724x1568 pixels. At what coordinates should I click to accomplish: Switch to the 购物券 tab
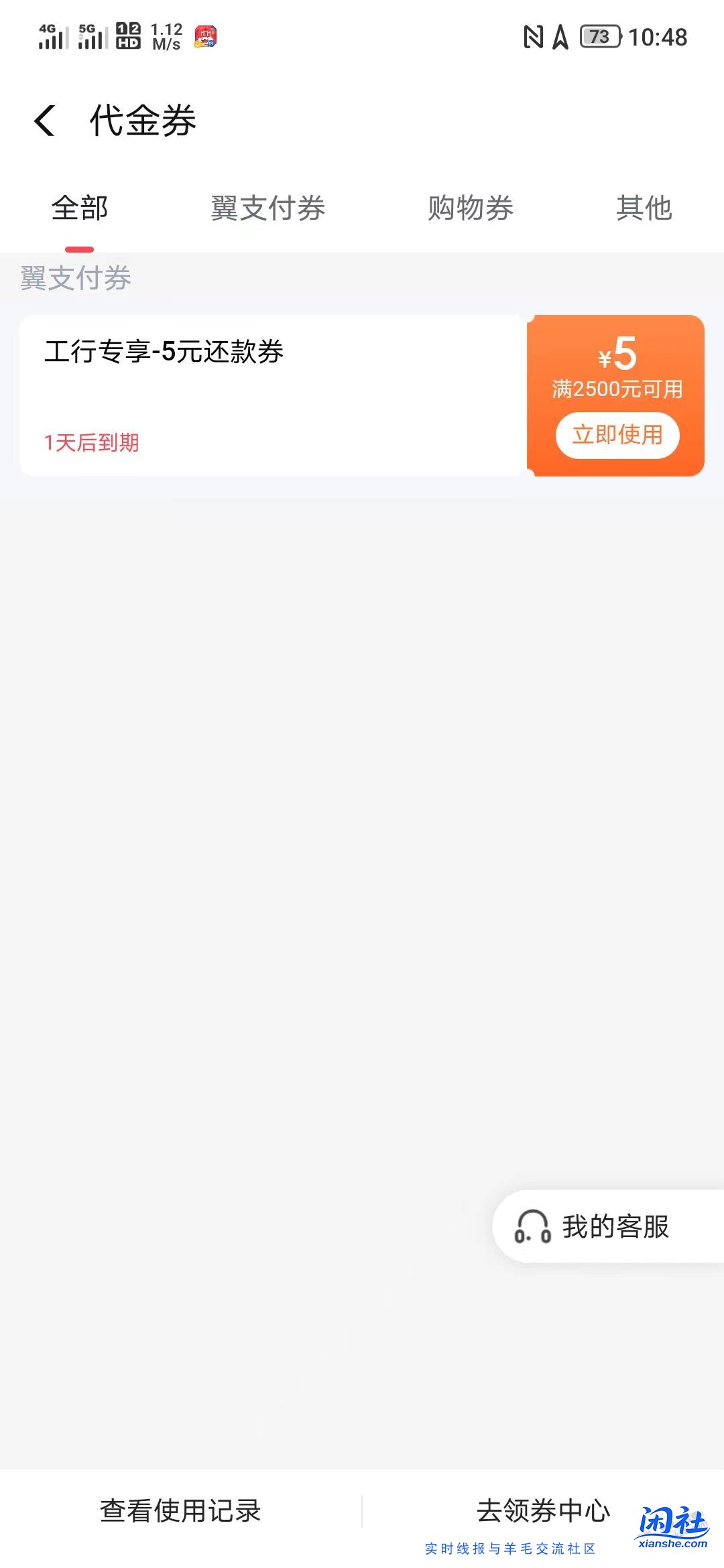[469, 209]
